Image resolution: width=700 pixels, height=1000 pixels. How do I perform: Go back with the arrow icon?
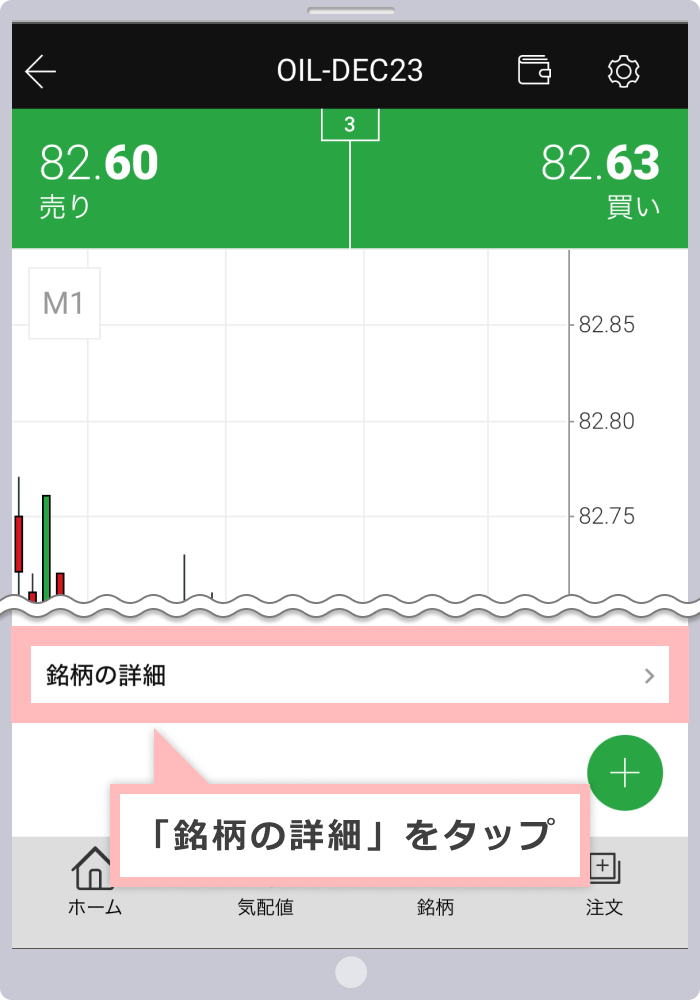pos(41,71)
